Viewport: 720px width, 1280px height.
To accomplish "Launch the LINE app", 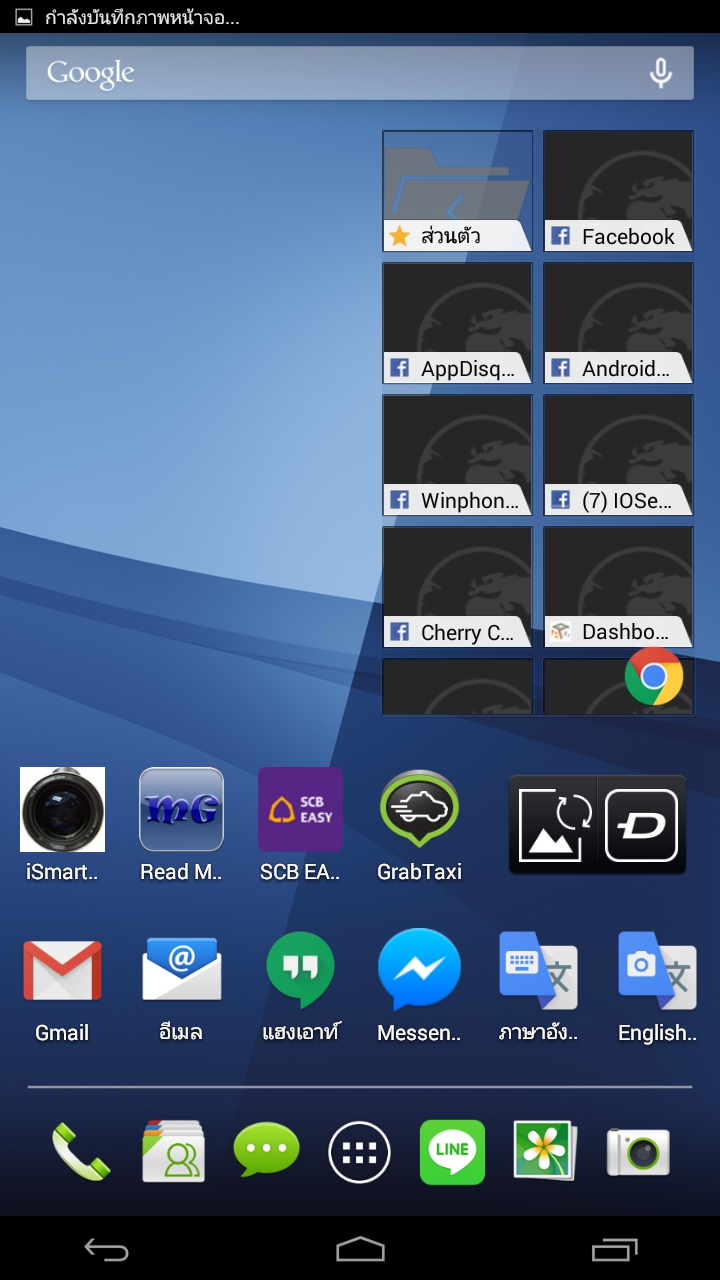I will tap(452, 1152).
